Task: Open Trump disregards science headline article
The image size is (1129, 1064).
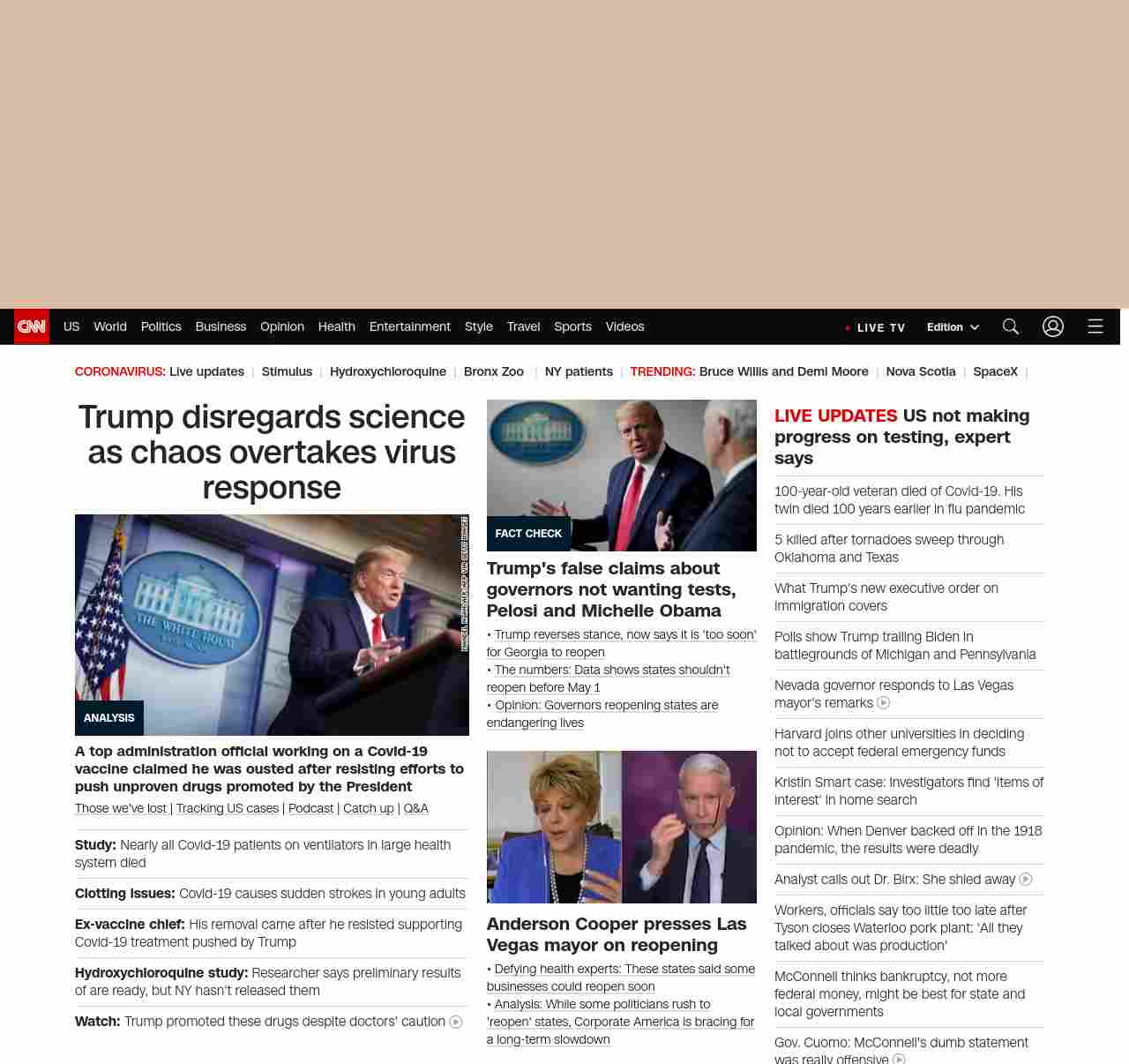Action: (272, 452)
